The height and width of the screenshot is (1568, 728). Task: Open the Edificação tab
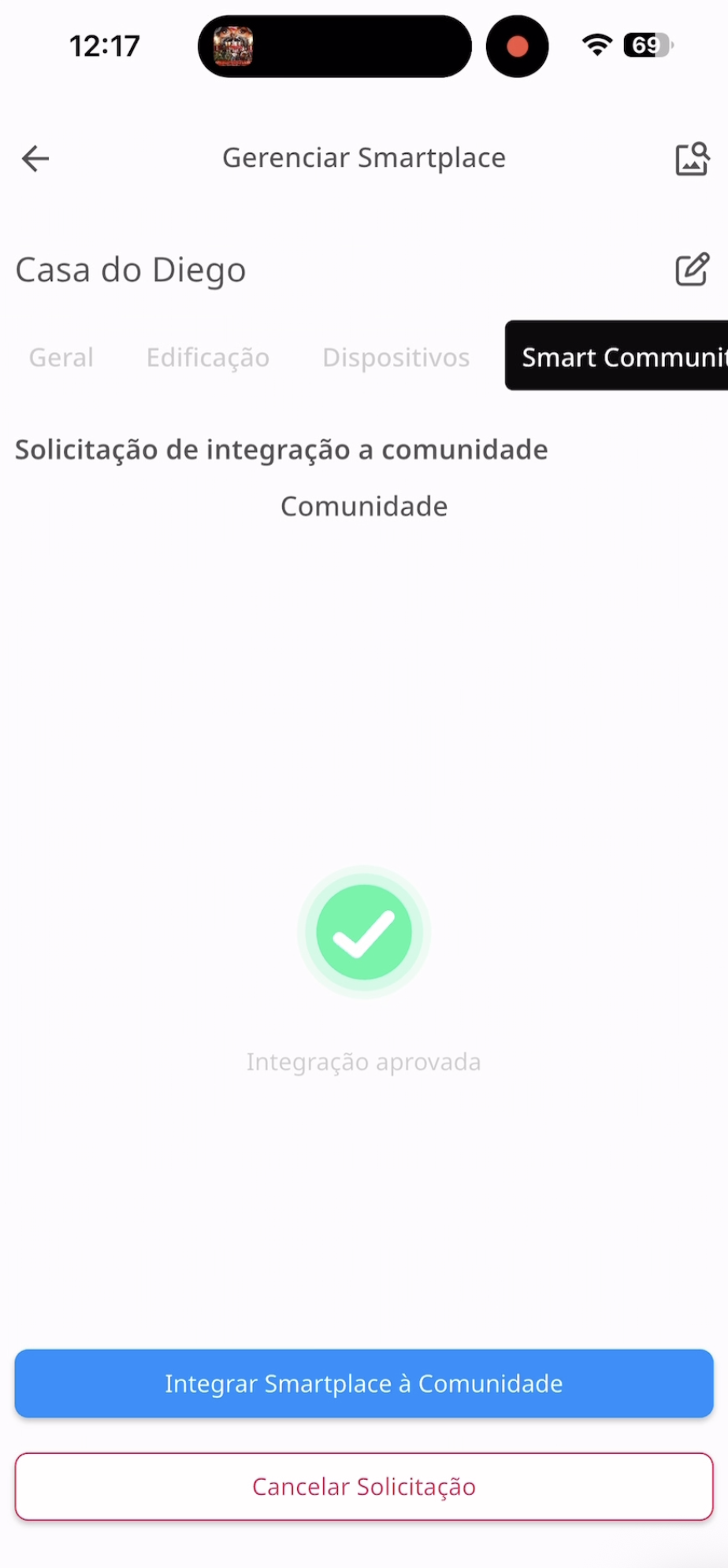208,358
